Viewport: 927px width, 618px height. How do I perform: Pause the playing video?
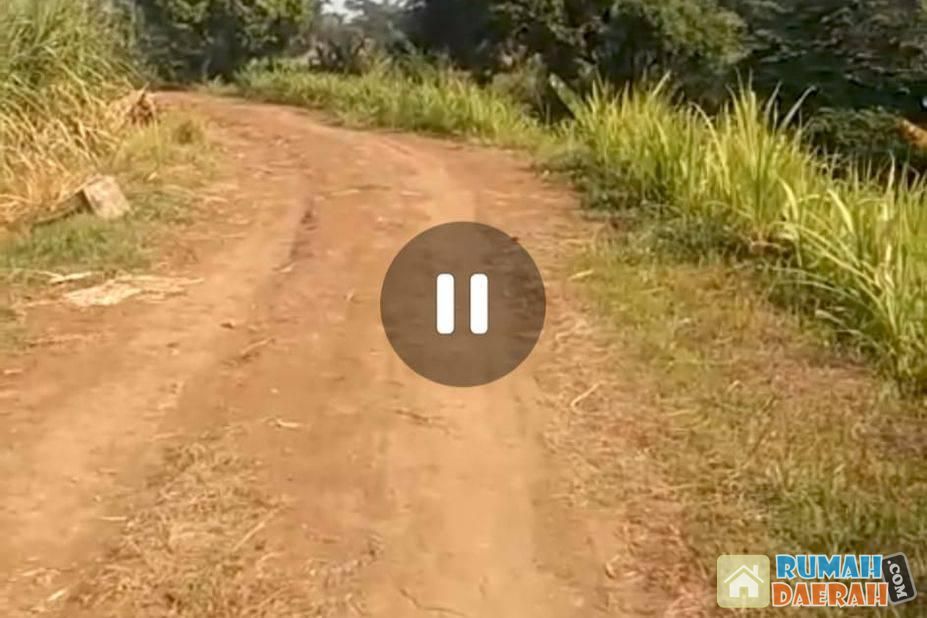[462, 304]
